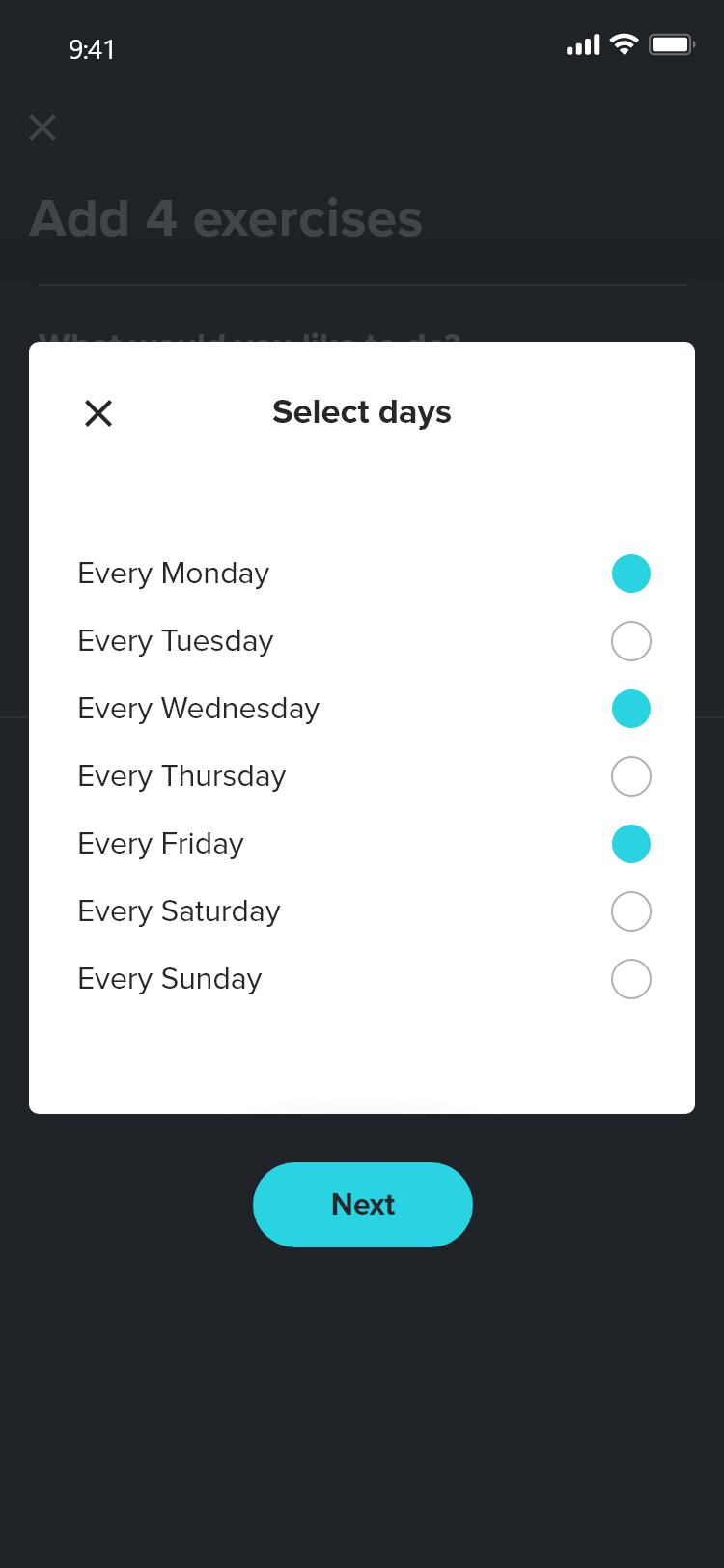Image resolution: width=724 pixels, height=1568 pixels.
Task: Choose Every Saturday
Action: [631, 911]
